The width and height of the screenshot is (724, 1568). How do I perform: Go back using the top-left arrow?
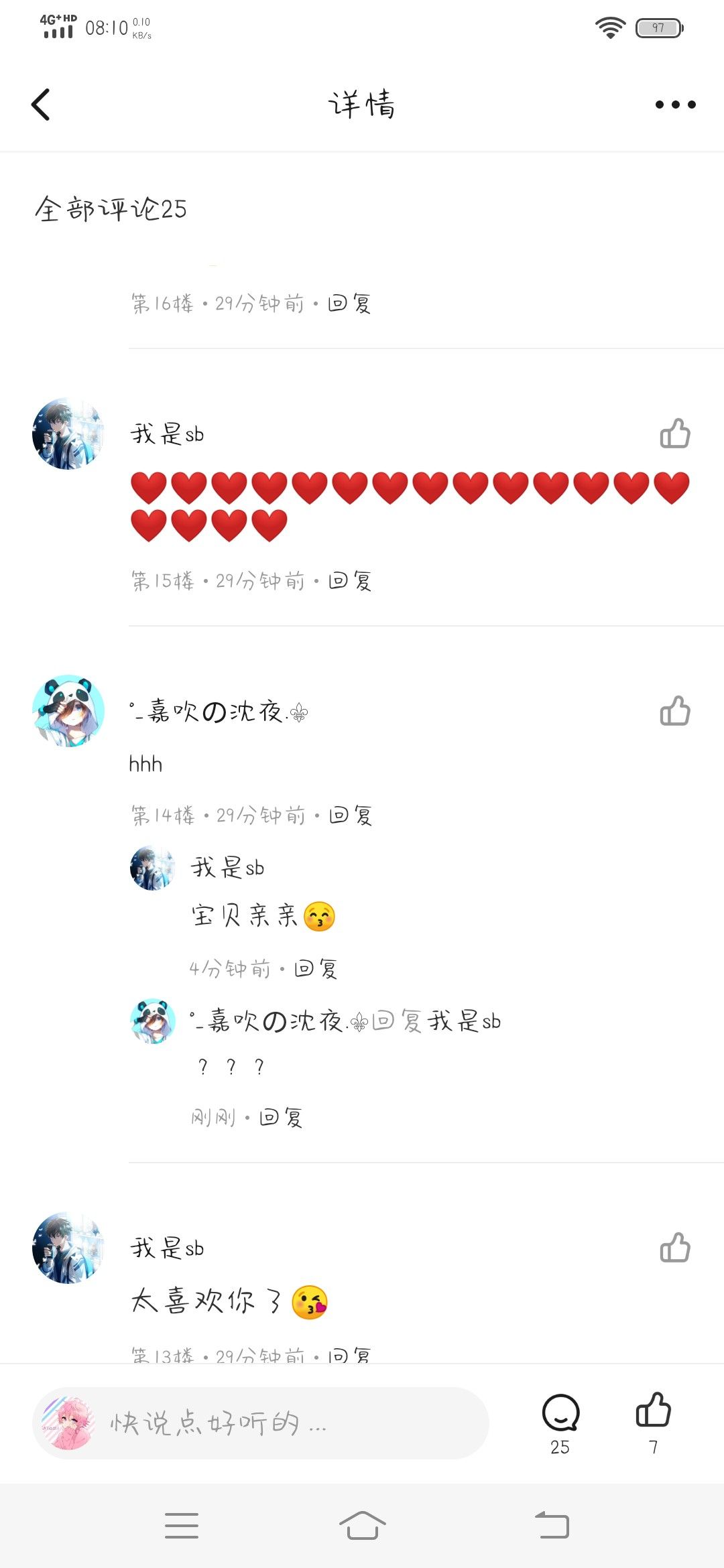tap(41, 105)
